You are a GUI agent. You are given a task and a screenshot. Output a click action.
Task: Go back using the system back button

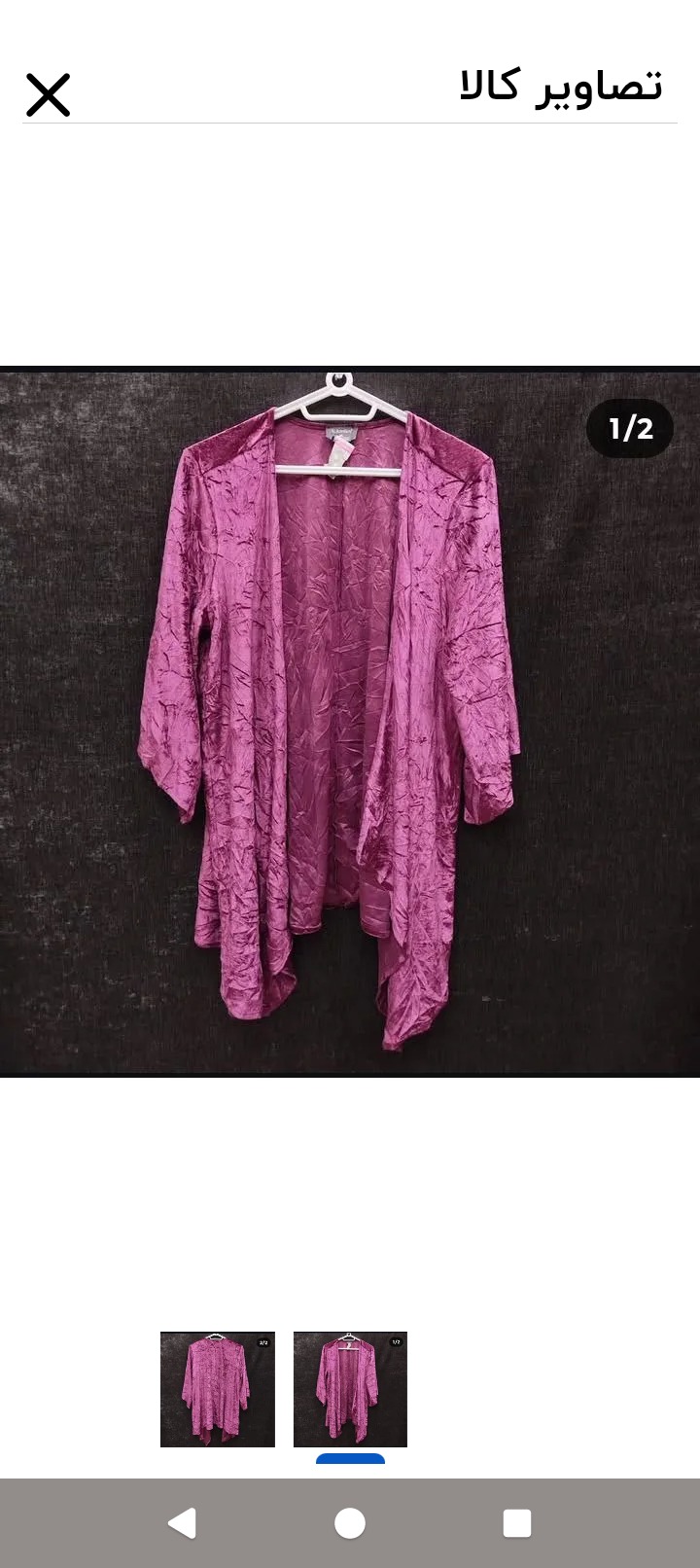pyautogui.click(x=182, y=1523)
